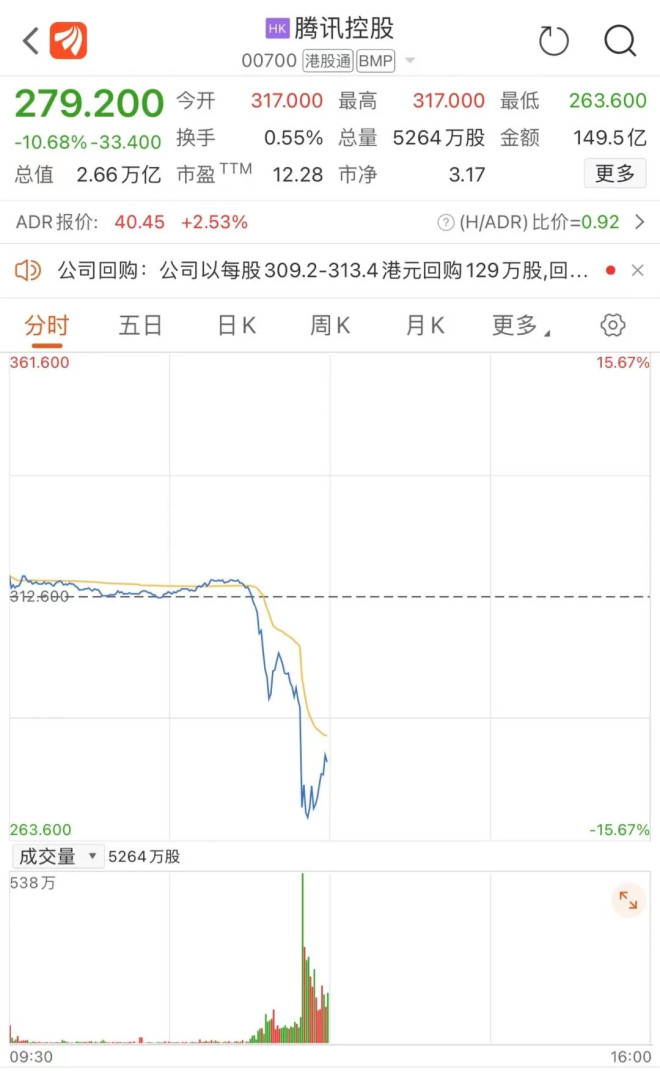This screenshot has width=660, height=1071.
Task: Switch to the 五日 chart tab
Action: [140, 325]
